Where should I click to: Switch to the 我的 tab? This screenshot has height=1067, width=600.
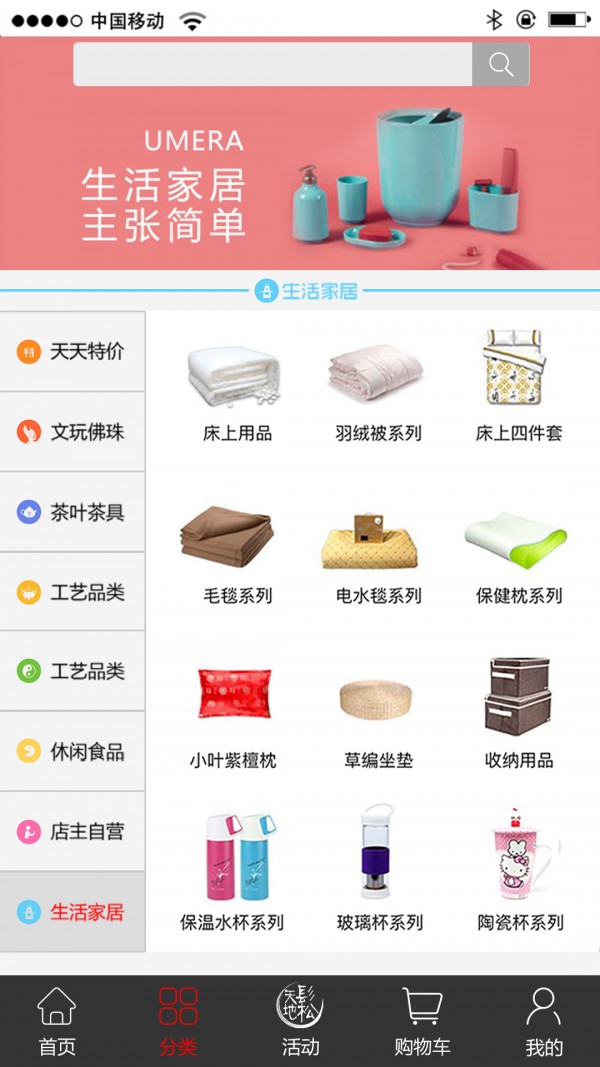(544, 1021)
